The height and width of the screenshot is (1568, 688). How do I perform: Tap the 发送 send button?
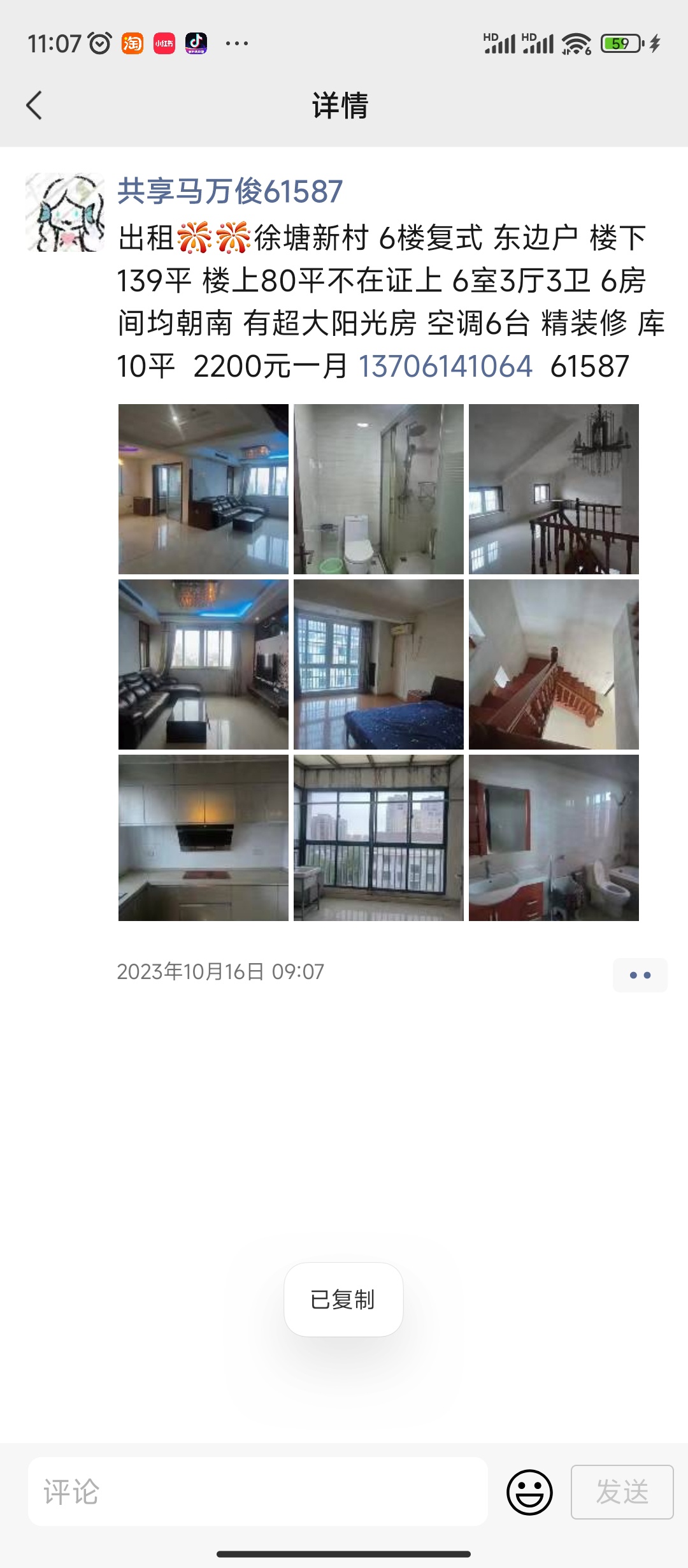point(622,1492)
